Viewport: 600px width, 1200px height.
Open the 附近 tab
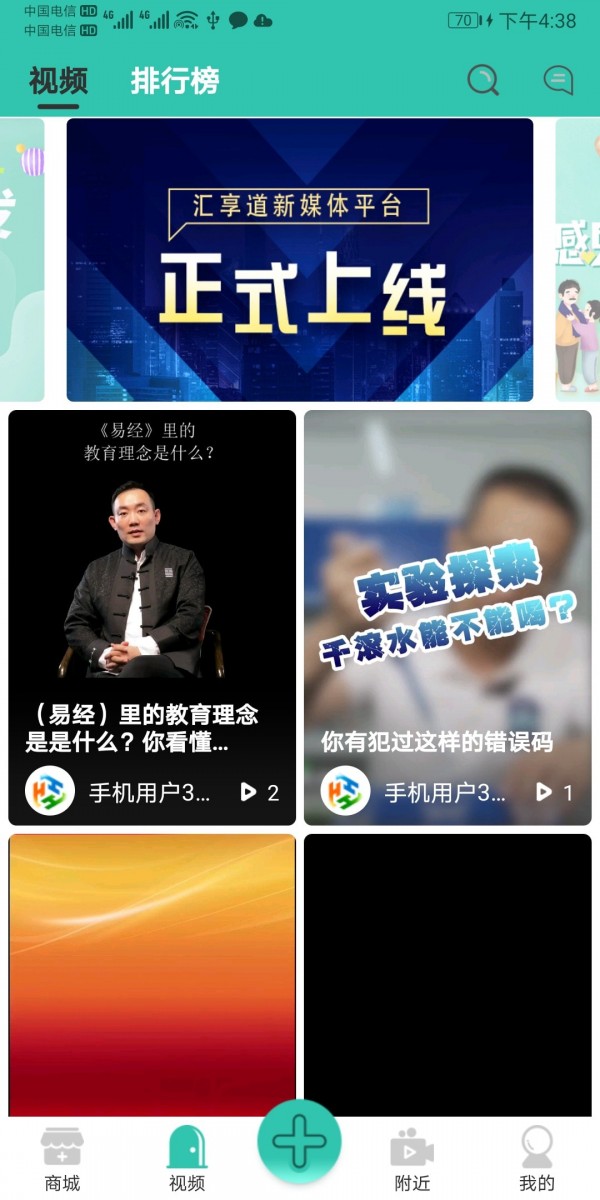click(x=412, y=1160)
